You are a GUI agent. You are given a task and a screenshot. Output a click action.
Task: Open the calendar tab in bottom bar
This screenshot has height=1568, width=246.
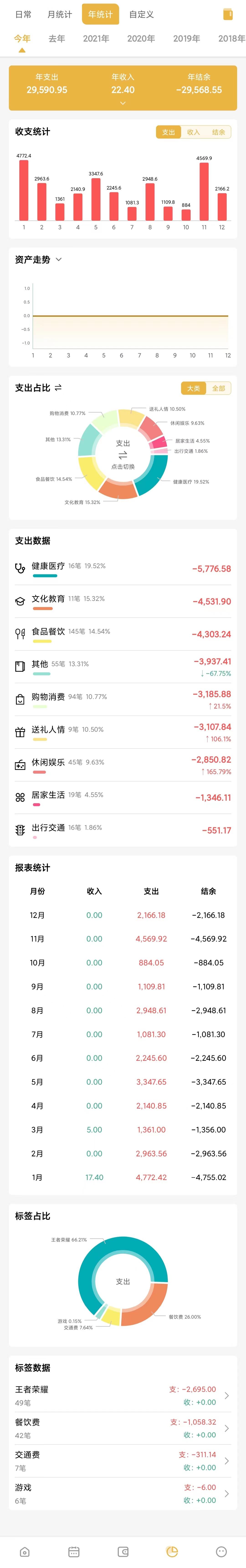74,1552
